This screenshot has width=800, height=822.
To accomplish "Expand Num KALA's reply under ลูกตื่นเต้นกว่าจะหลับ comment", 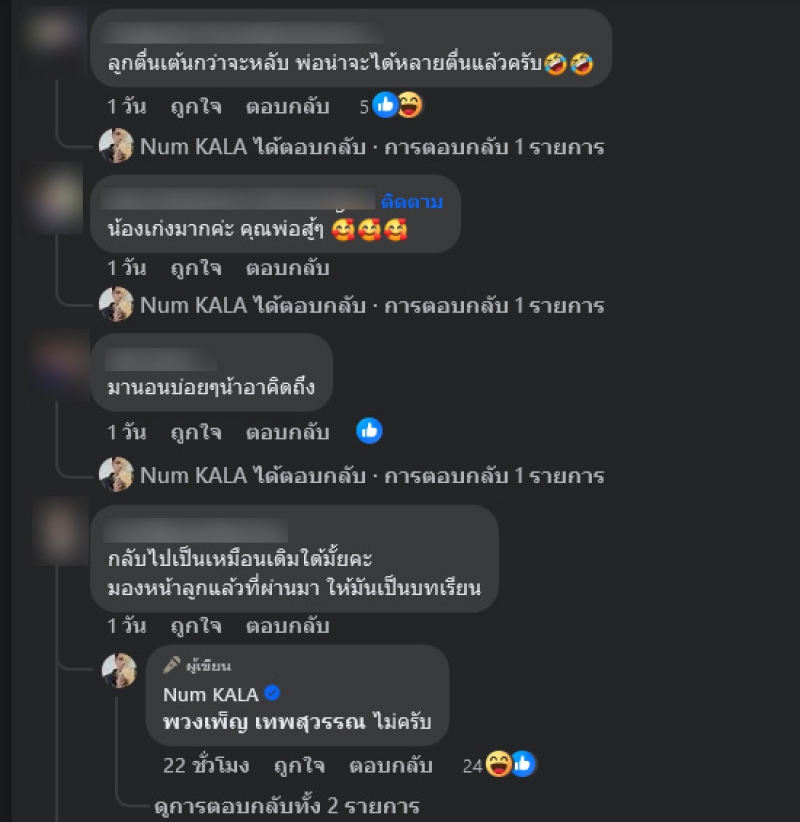I will (371, 147).
